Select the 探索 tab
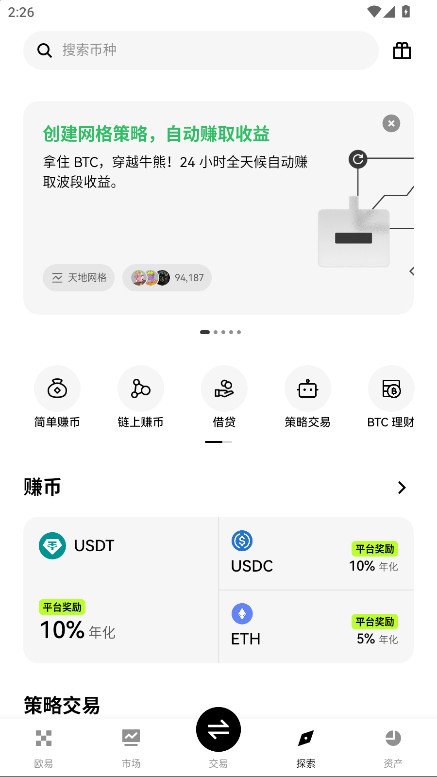The width and height of the screenshot is (437, 777). point(306,748)
